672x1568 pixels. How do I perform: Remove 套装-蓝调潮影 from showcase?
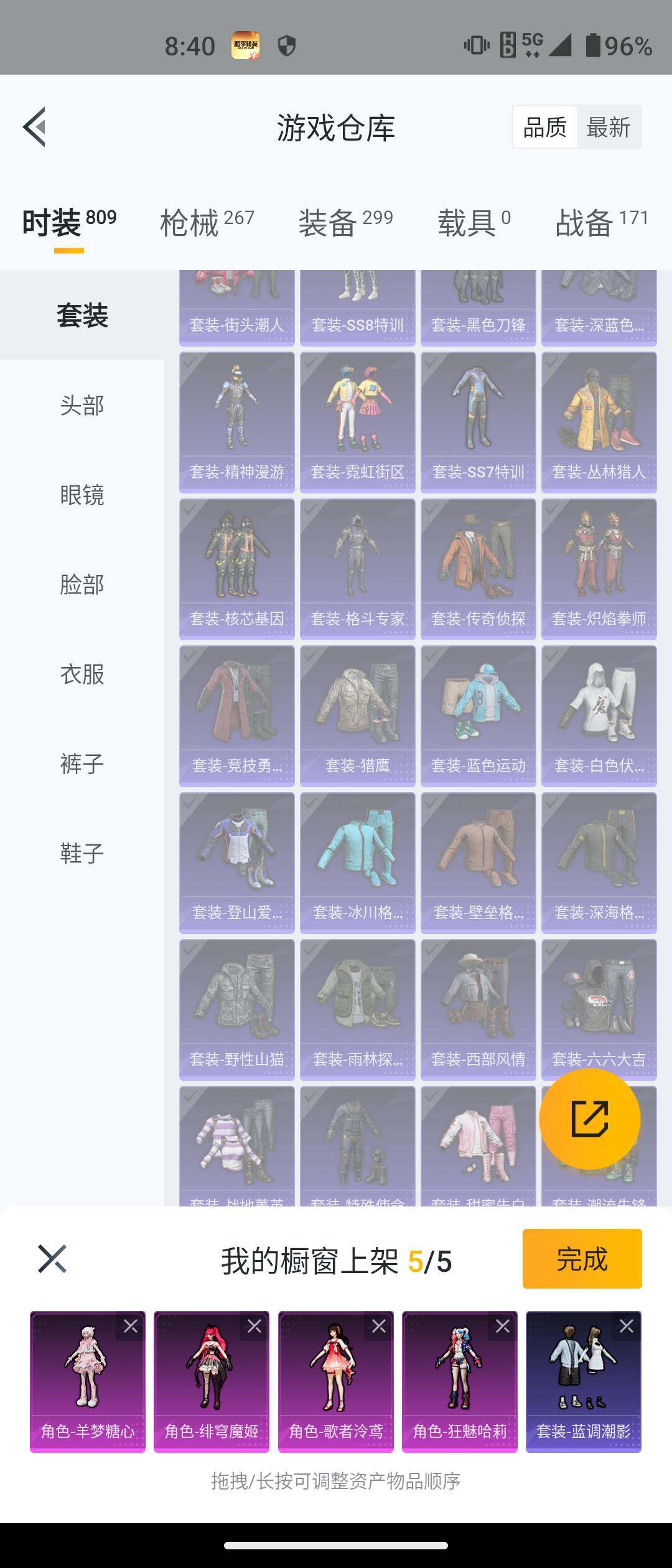pos(627,1326)
